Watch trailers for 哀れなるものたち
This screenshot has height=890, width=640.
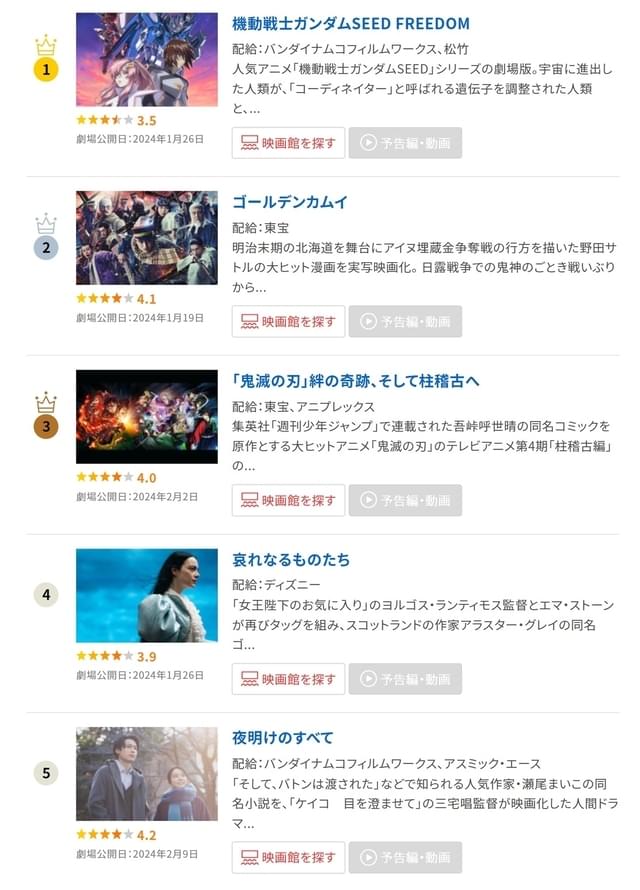[405, 679]
